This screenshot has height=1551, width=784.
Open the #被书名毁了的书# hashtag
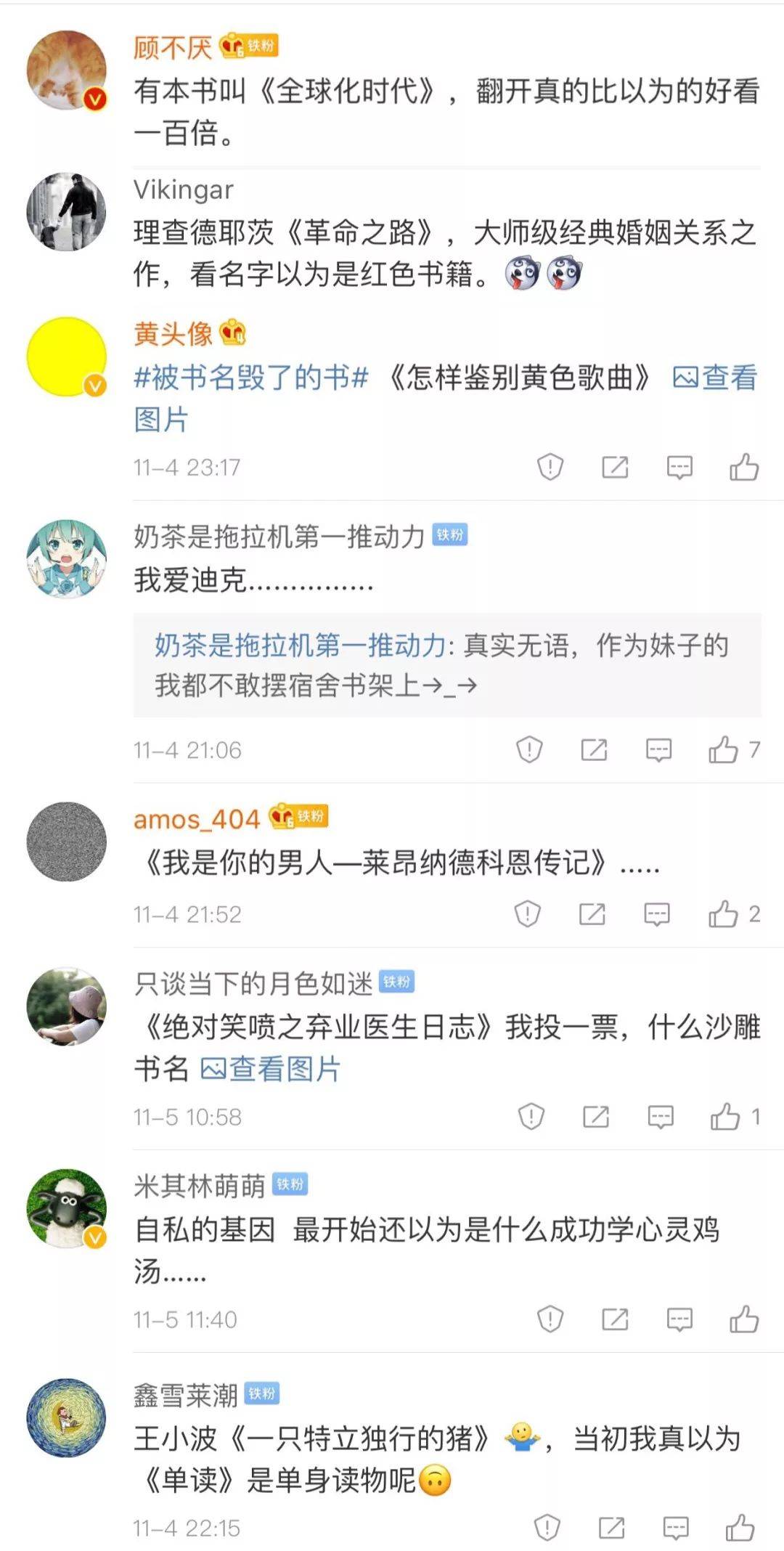pyautogui.click(x=251, y=378)
